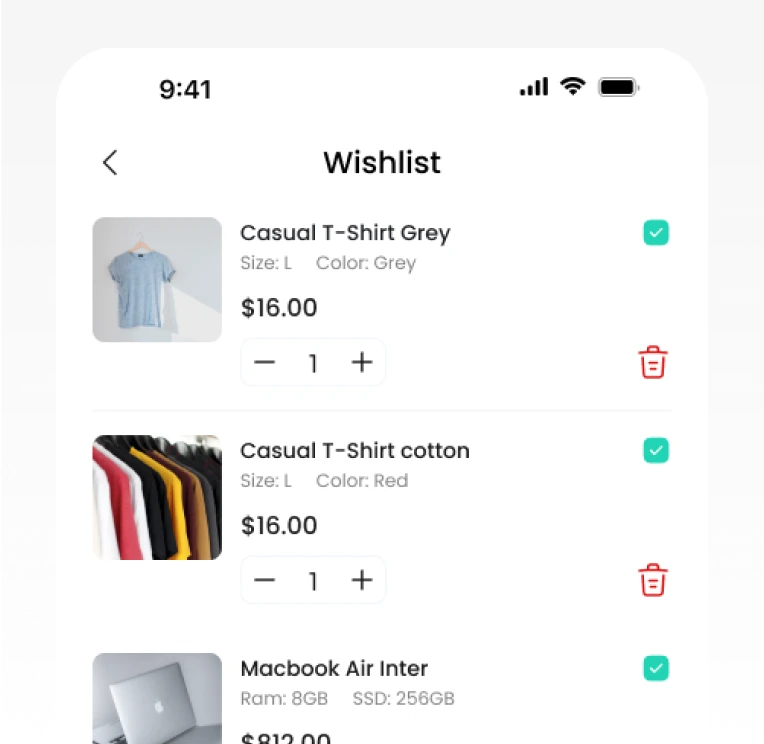Reduce Casual T-Shirt cotton quantity by one
764x744 pixels.
pos(265,580)
